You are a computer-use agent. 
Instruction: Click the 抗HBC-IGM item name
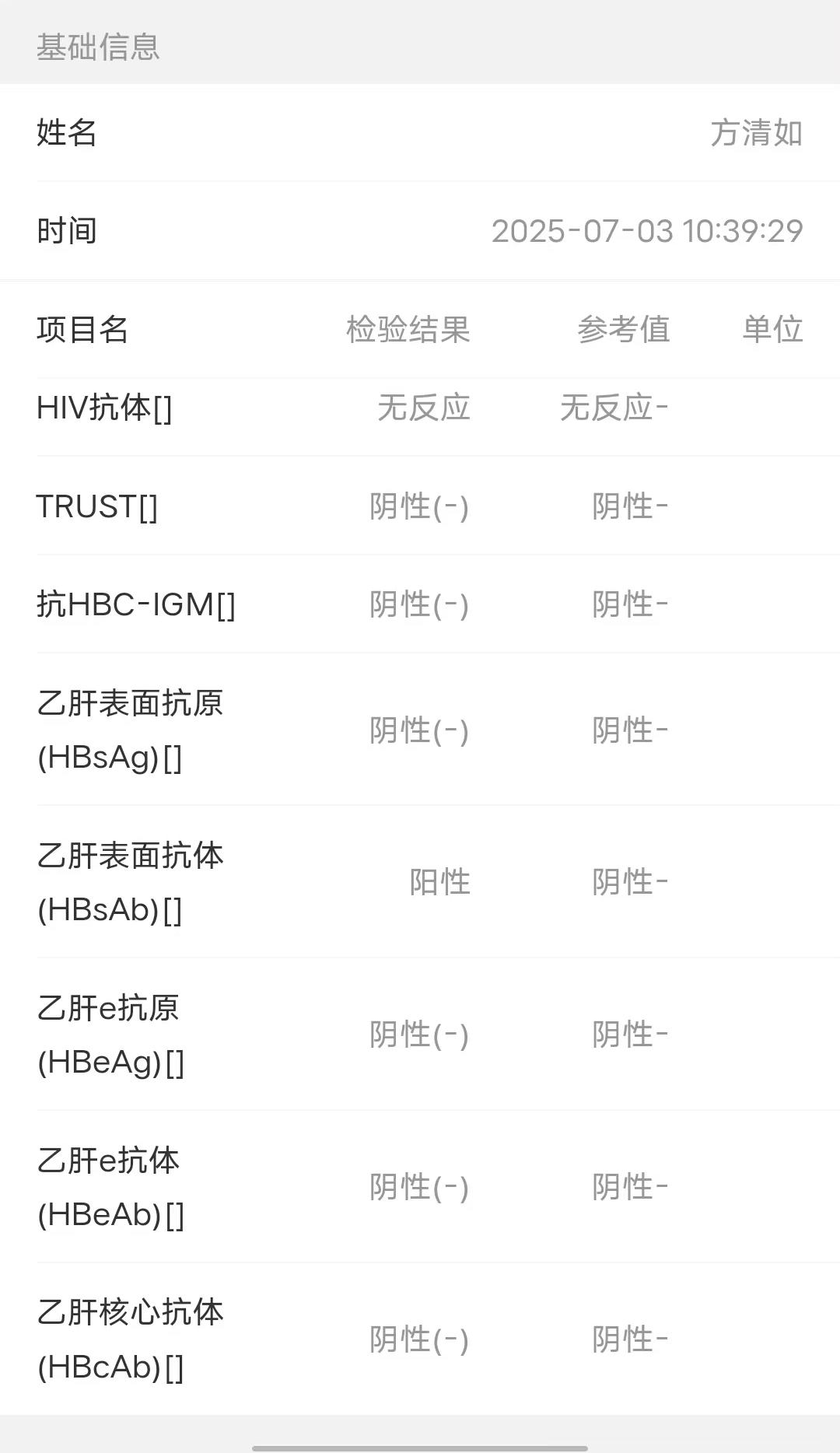click(x=138, y=603)
